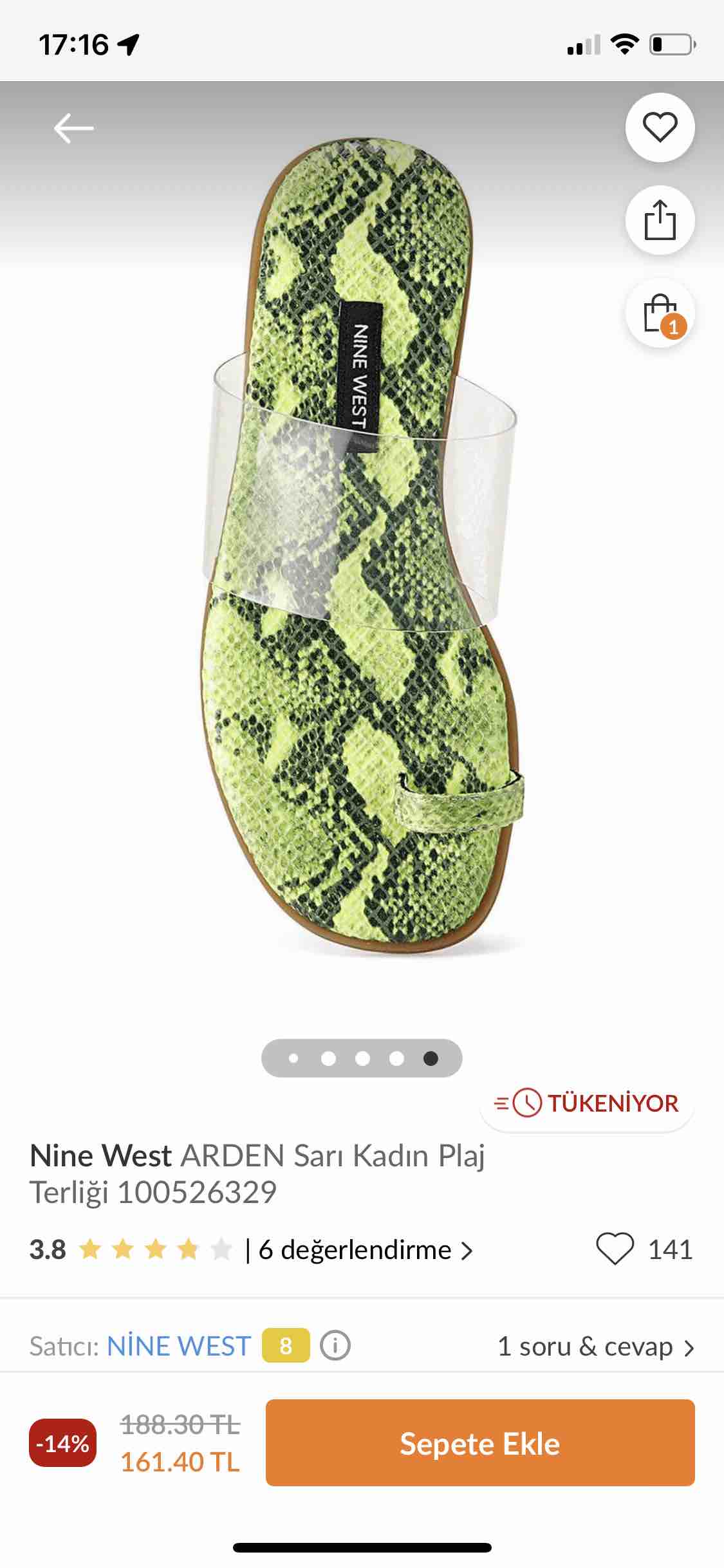
Task: Go back using the arrow icon
Action: point(73,128)
